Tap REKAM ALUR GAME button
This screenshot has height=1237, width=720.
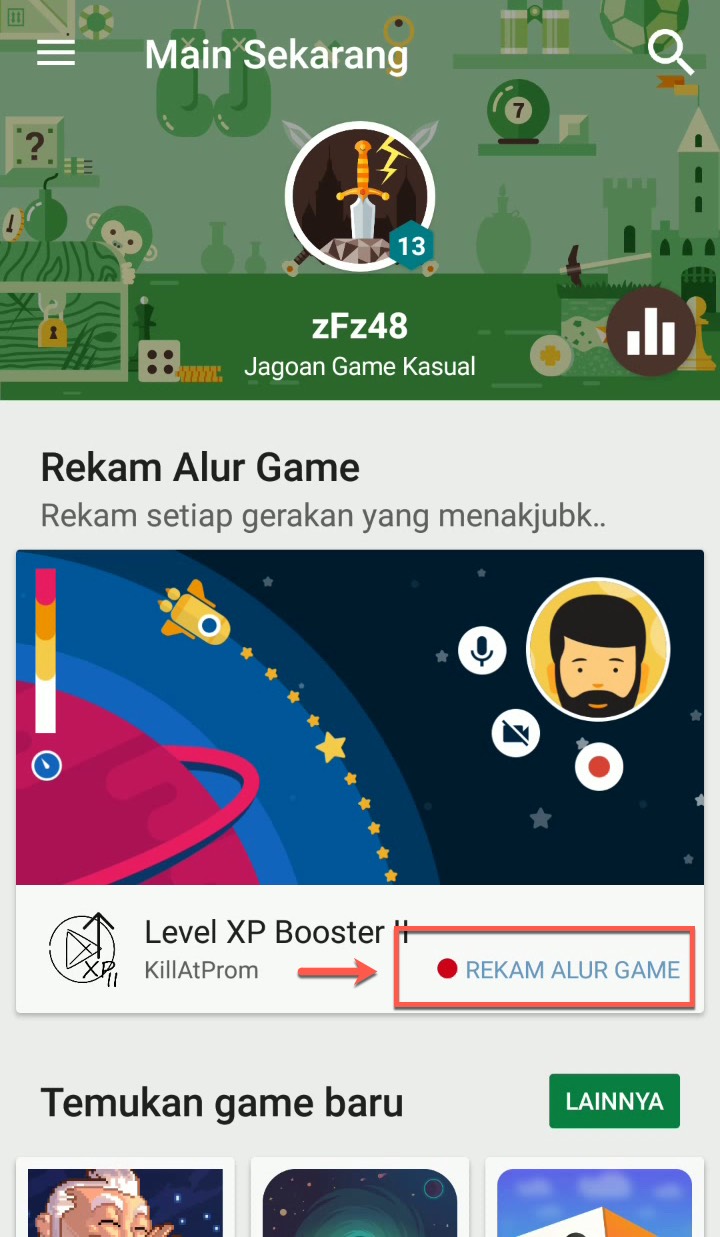click(x=558, y=969)
